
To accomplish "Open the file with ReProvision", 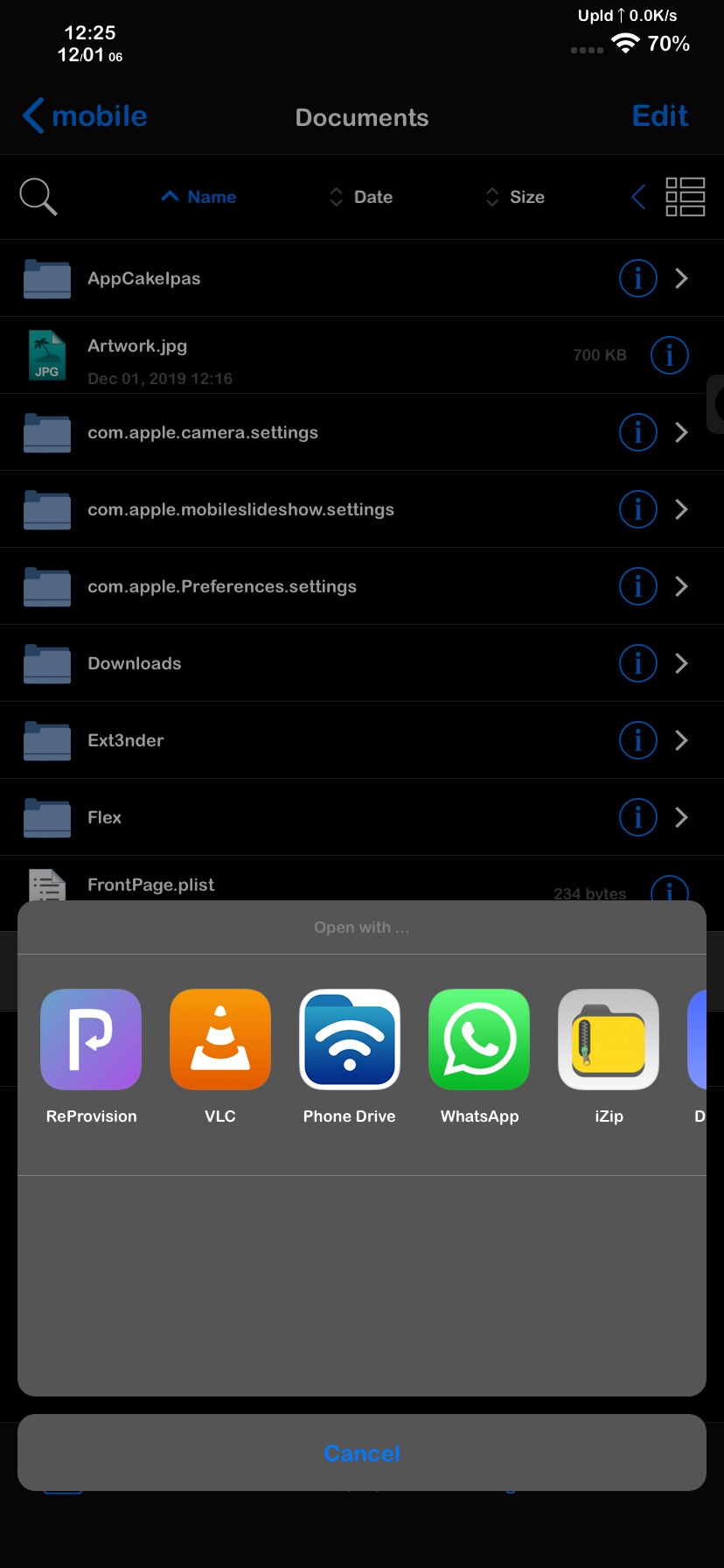I will click(x=90, y=1039).
